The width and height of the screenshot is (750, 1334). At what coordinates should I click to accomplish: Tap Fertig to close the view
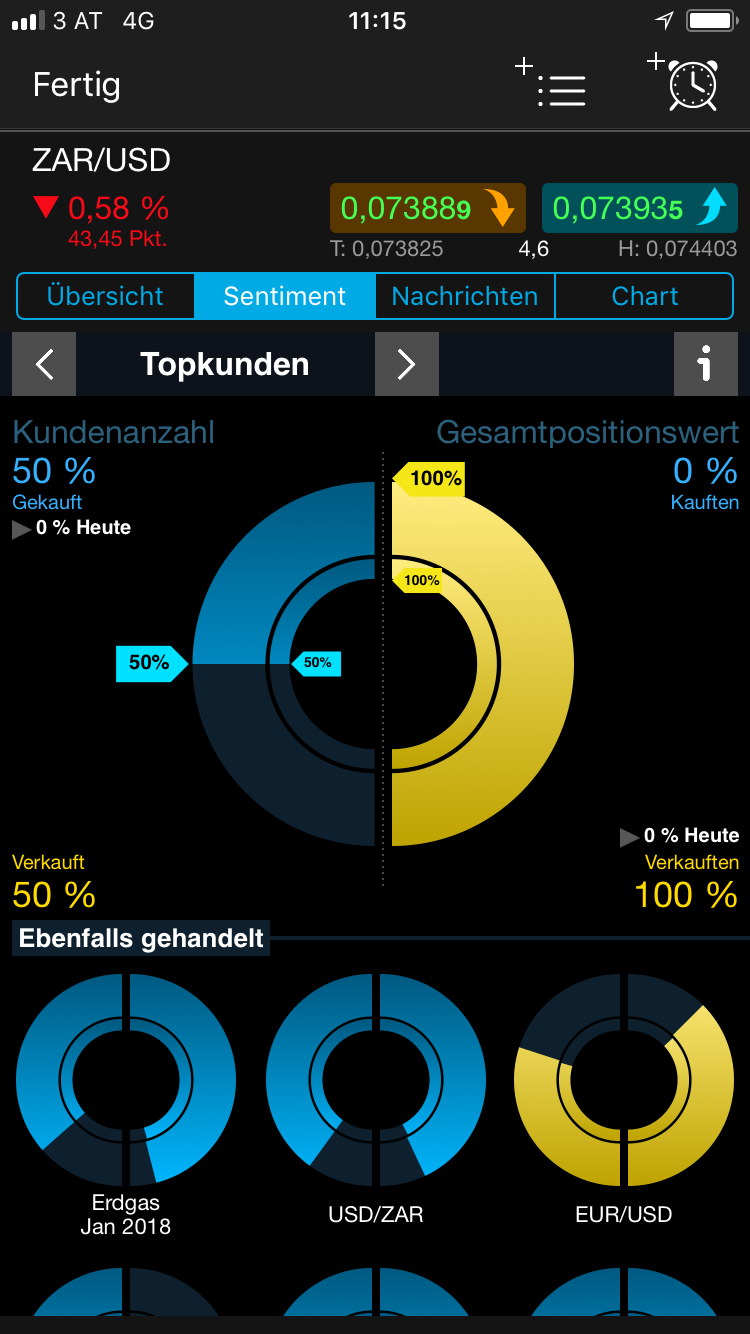pos(76,86)
